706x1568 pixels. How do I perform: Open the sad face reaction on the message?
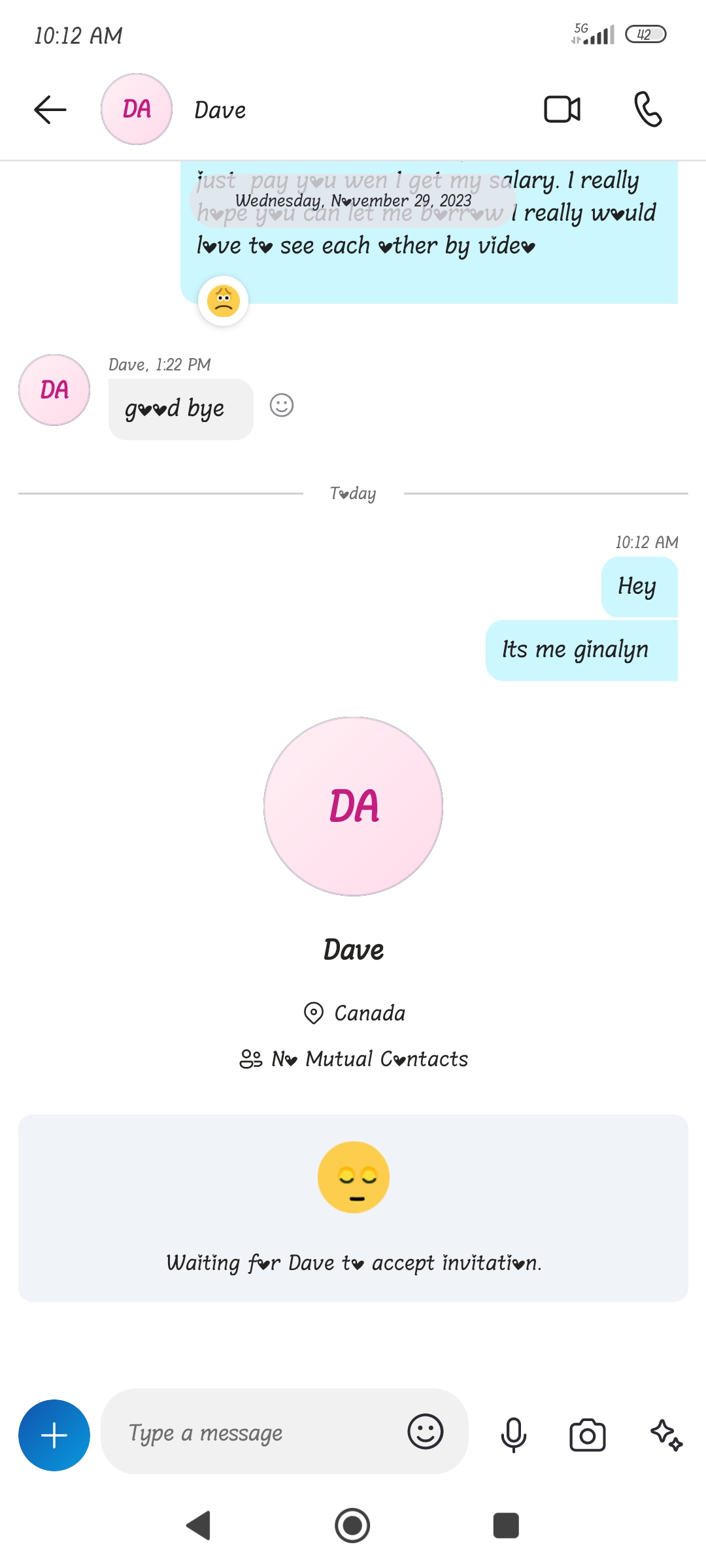pyautogui.click(x=224, y=301)
